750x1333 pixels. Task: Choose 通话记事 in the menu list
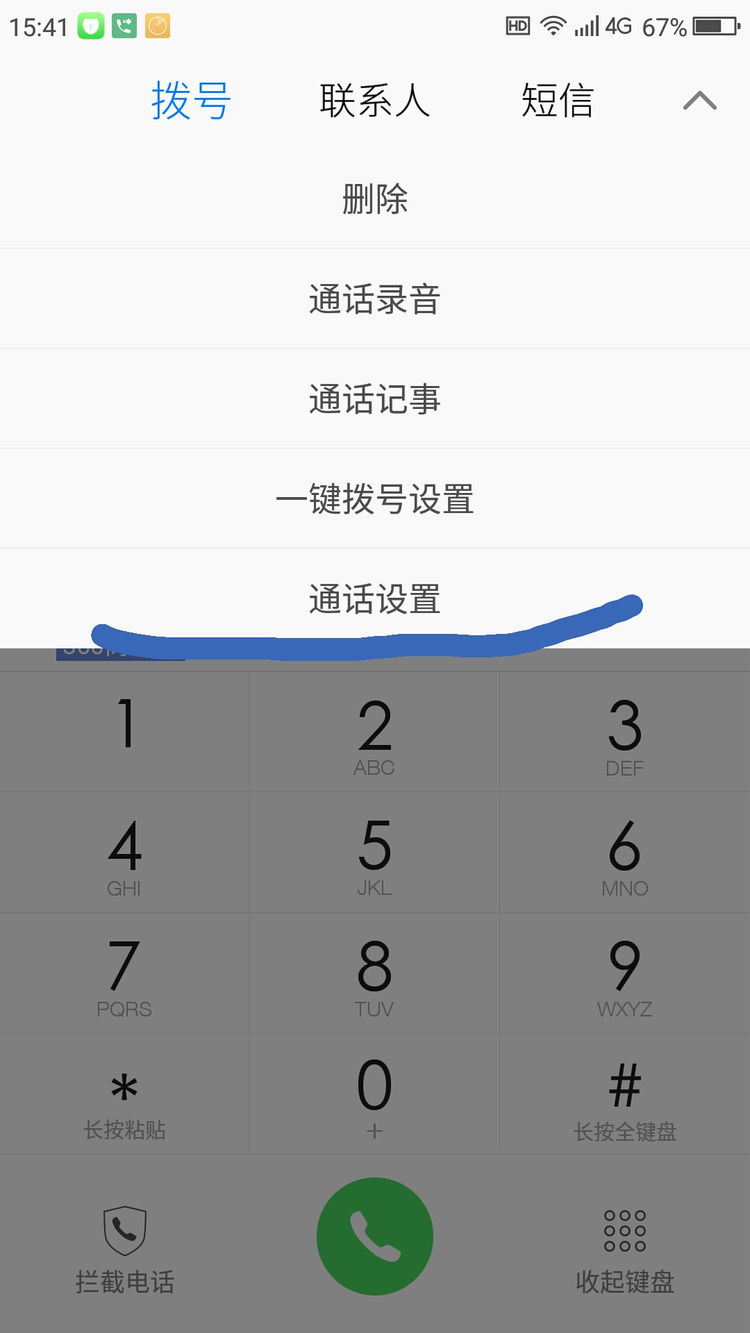point(375,398)
